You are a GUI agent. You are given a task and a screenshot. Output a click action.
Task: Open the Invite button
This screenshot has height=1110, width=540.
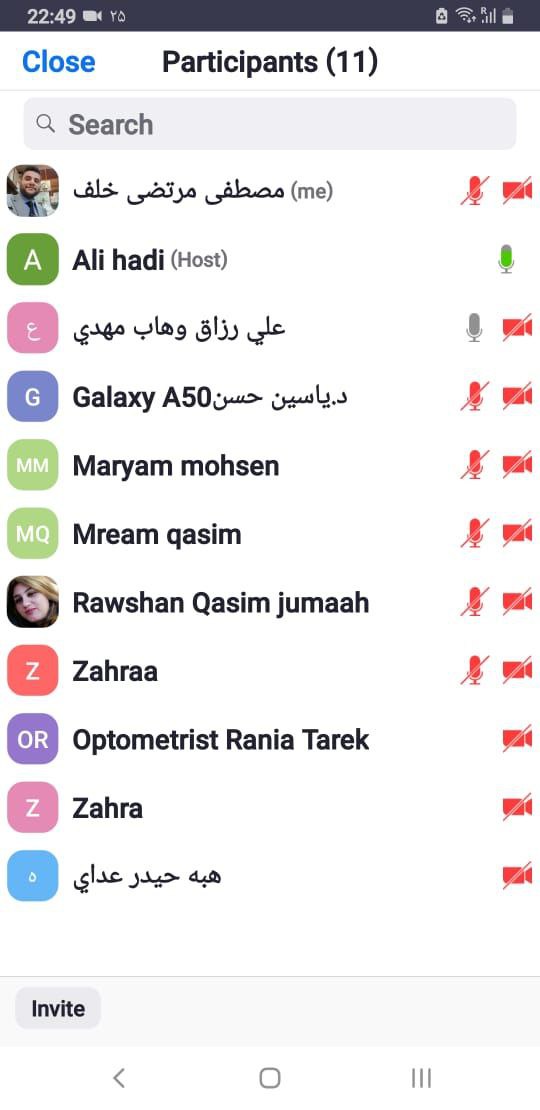pos(58,1008)
